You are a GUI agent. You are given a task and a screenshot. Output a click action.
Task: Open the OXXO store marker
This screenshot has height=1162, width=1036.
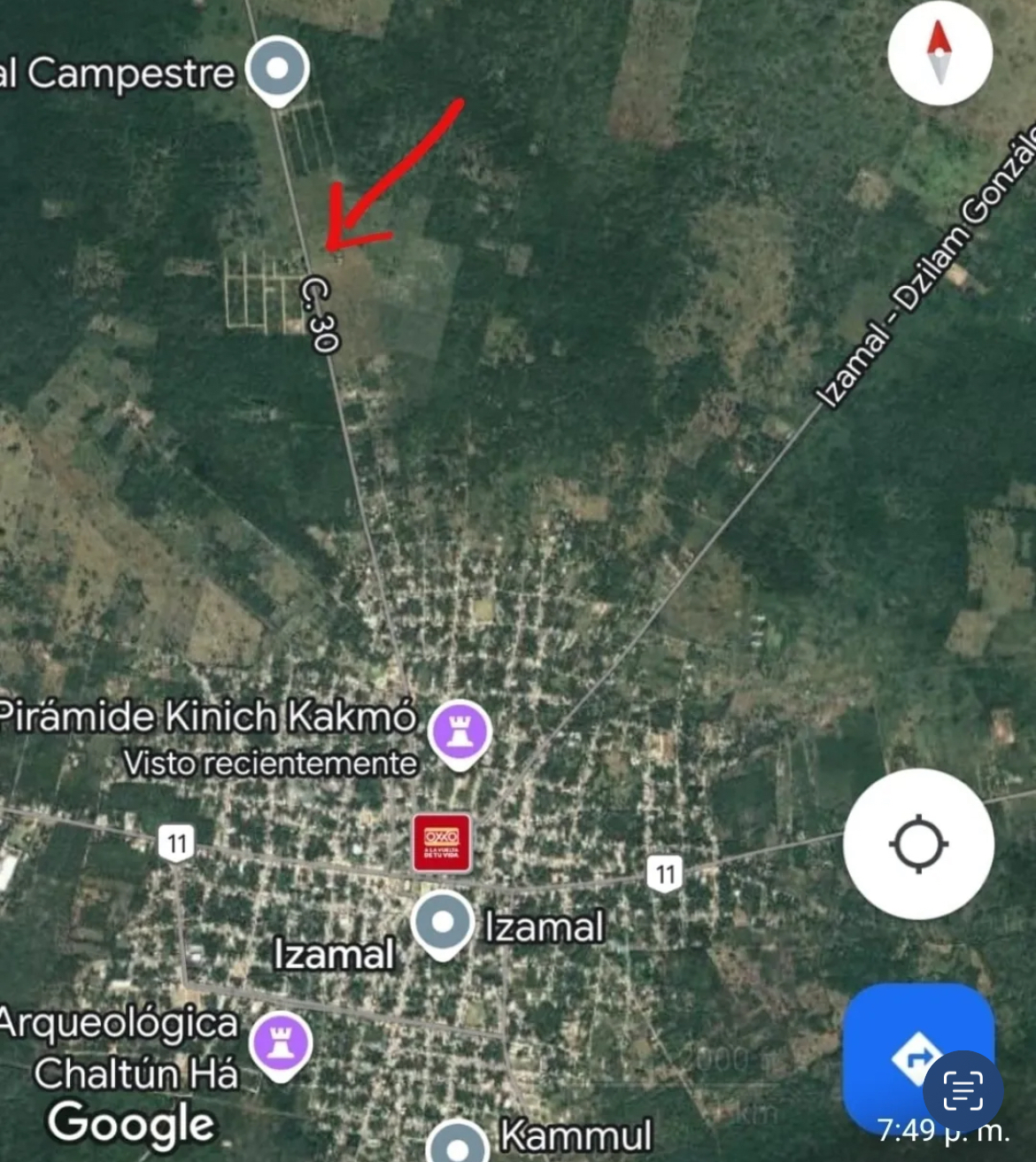coord(442,842)
